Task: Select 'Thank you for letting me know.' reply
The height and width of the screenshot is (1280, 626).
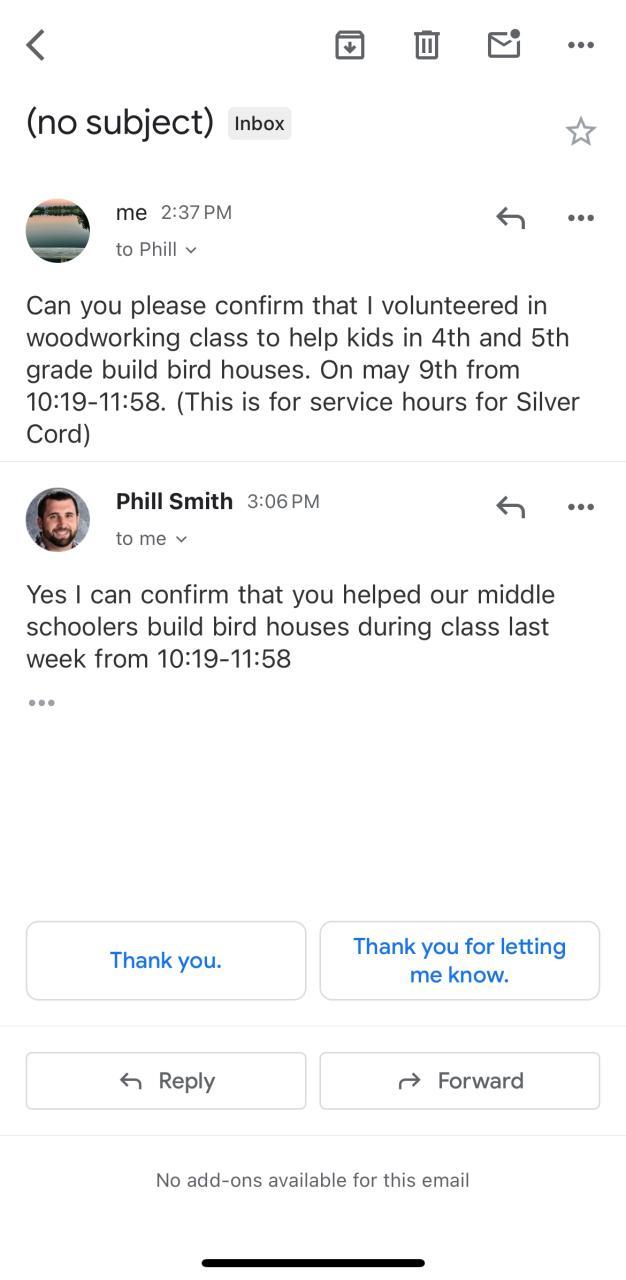Action: (x=459, y=960)
